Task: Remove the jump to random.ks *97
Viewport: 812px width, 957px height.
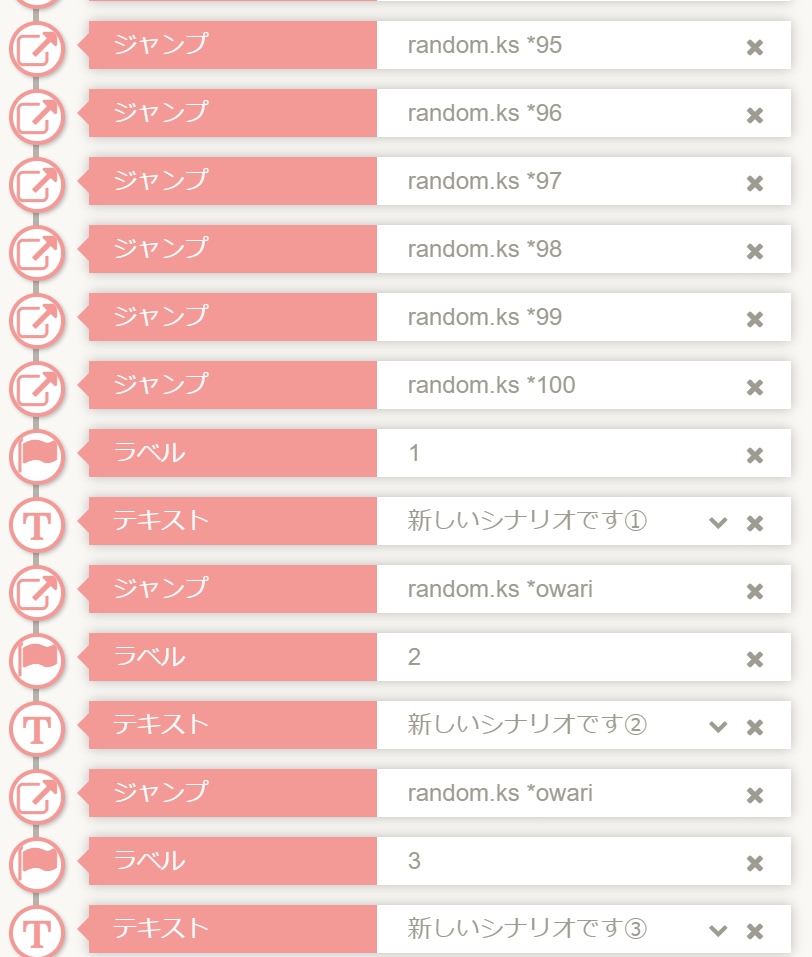Action: click(x=755, y=183)
